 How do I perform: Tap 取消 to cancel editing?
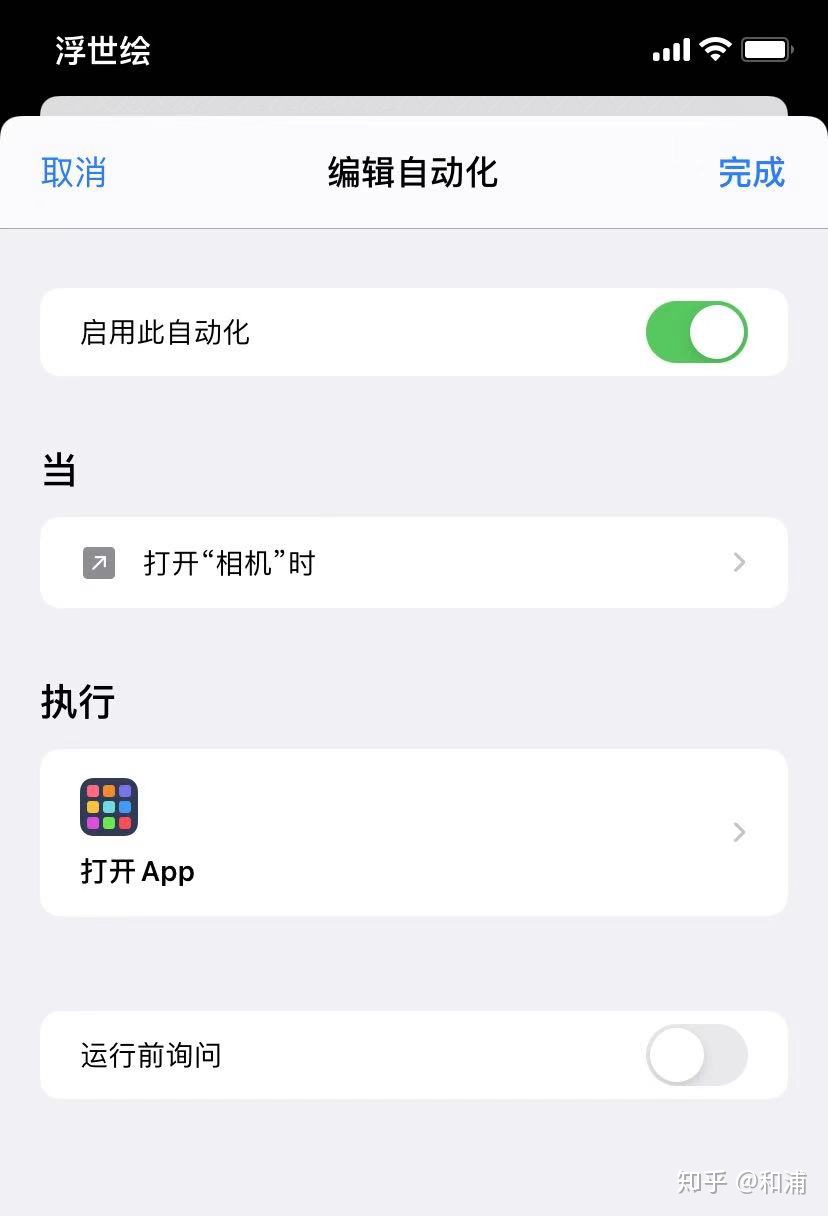[x=73, y=172]
